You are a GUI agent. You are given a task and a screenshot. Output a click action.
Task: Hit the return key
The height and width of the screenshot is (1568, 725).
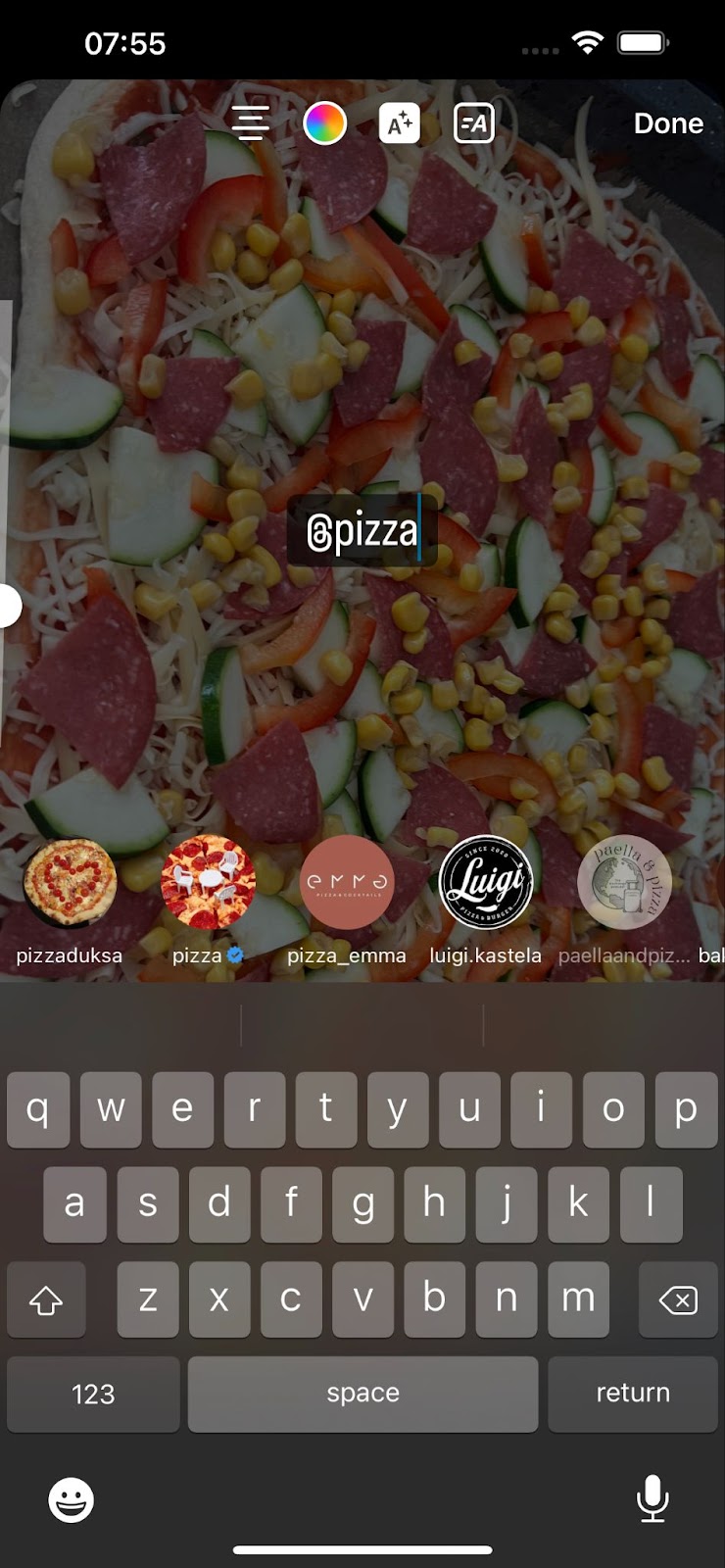pyautogui.click(x=633, y=1394)
